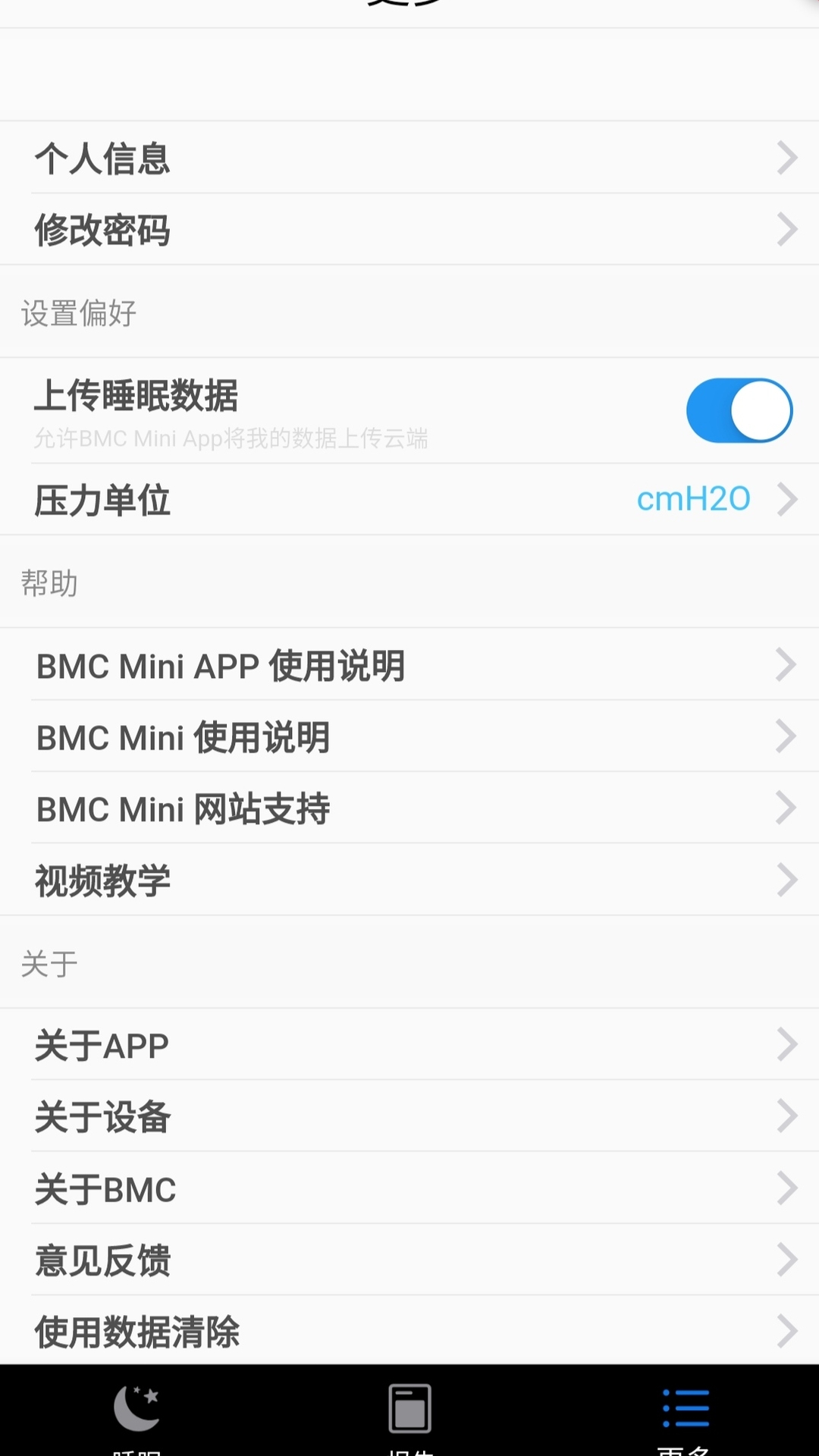Open 关于APP page
Image resolution: width=819 pixels, height=1456 pixels.
click(409, 1045)
